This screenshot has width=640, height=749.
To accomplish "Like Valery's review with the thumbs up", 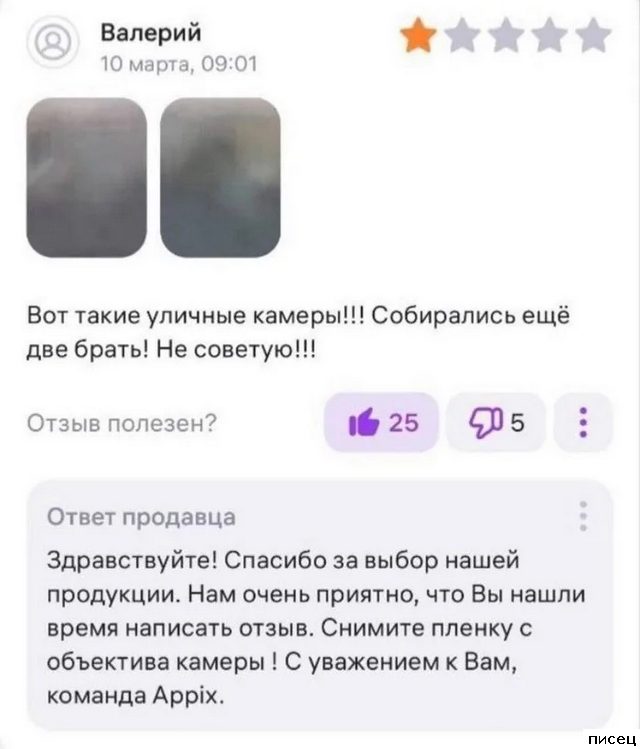I will (380, 422).
